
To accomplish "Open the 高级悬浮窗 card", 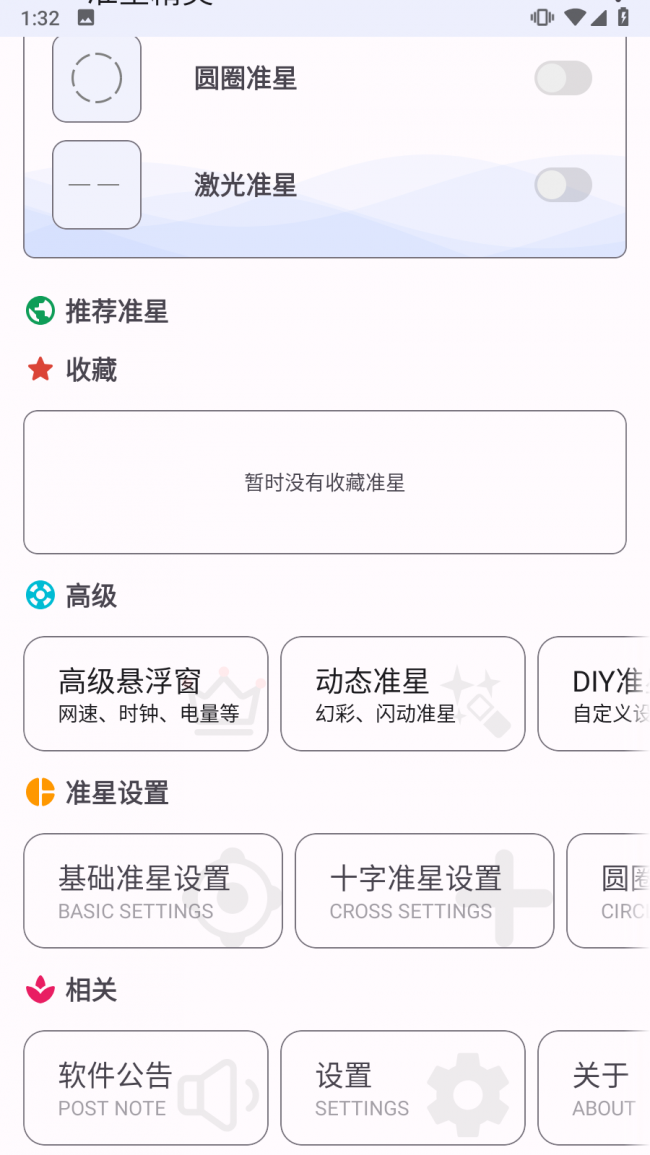I will (x=146, y=694).
